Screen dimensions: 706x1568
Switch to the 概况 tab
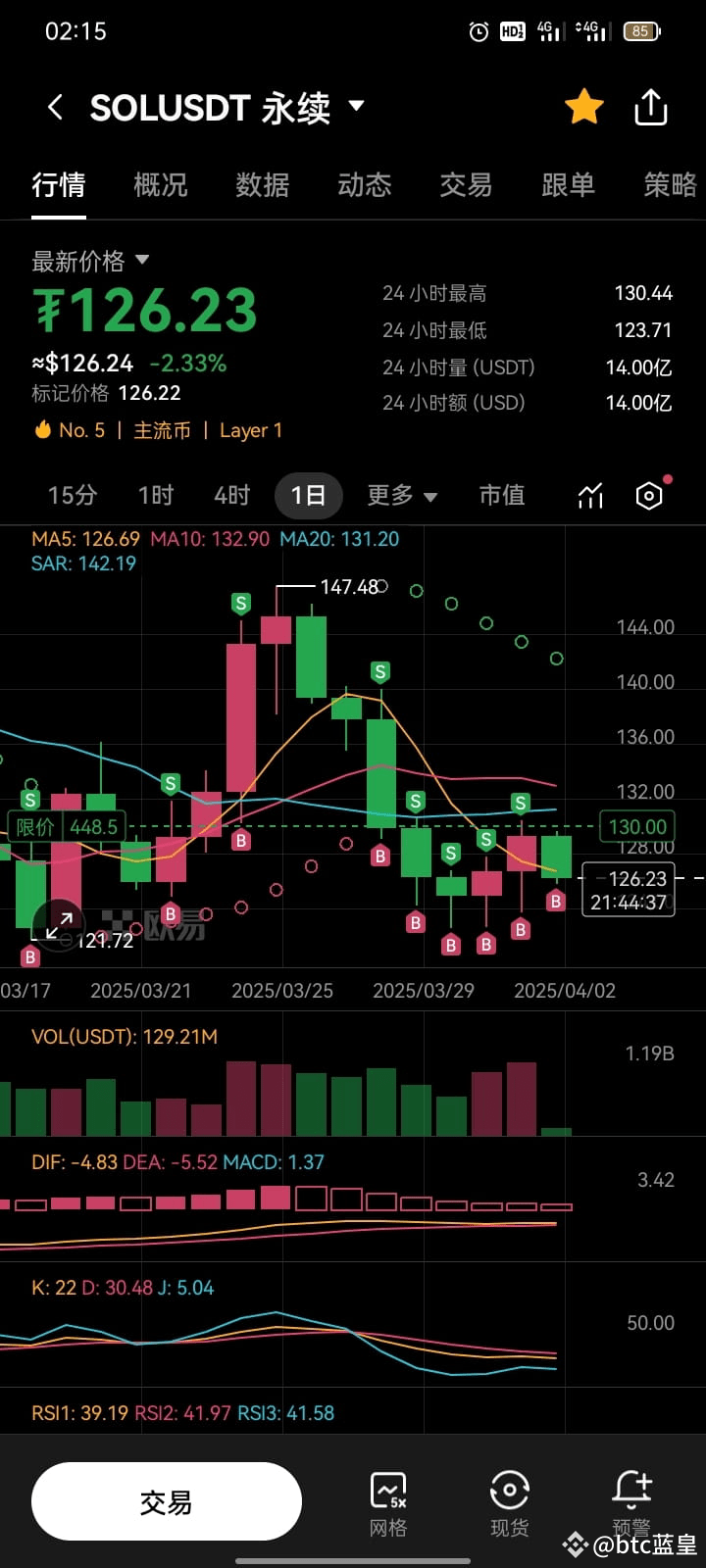click(160, 185)
